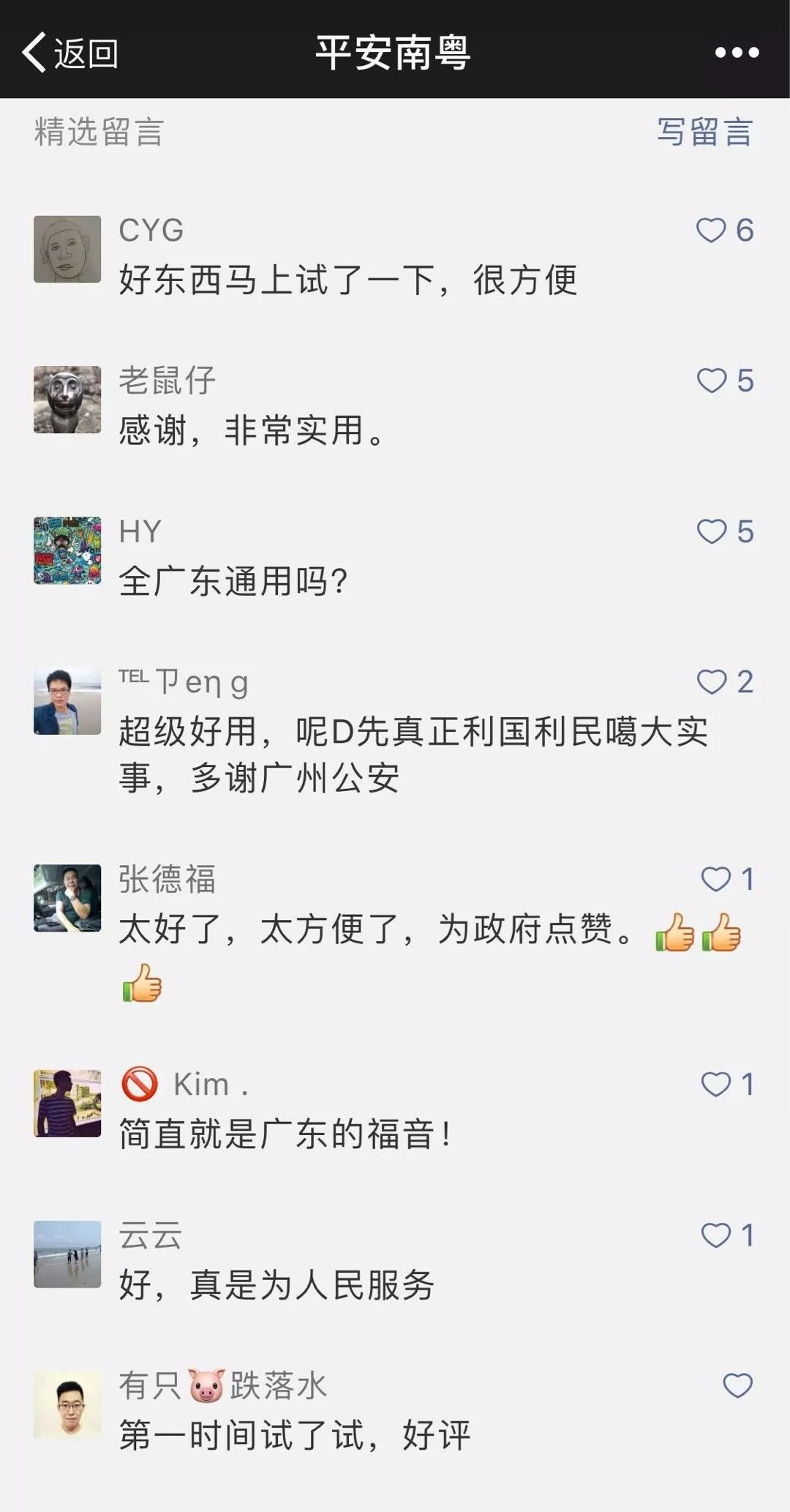Like CYG's comment
Screen dimensions: 790x1512
[711, 231]
